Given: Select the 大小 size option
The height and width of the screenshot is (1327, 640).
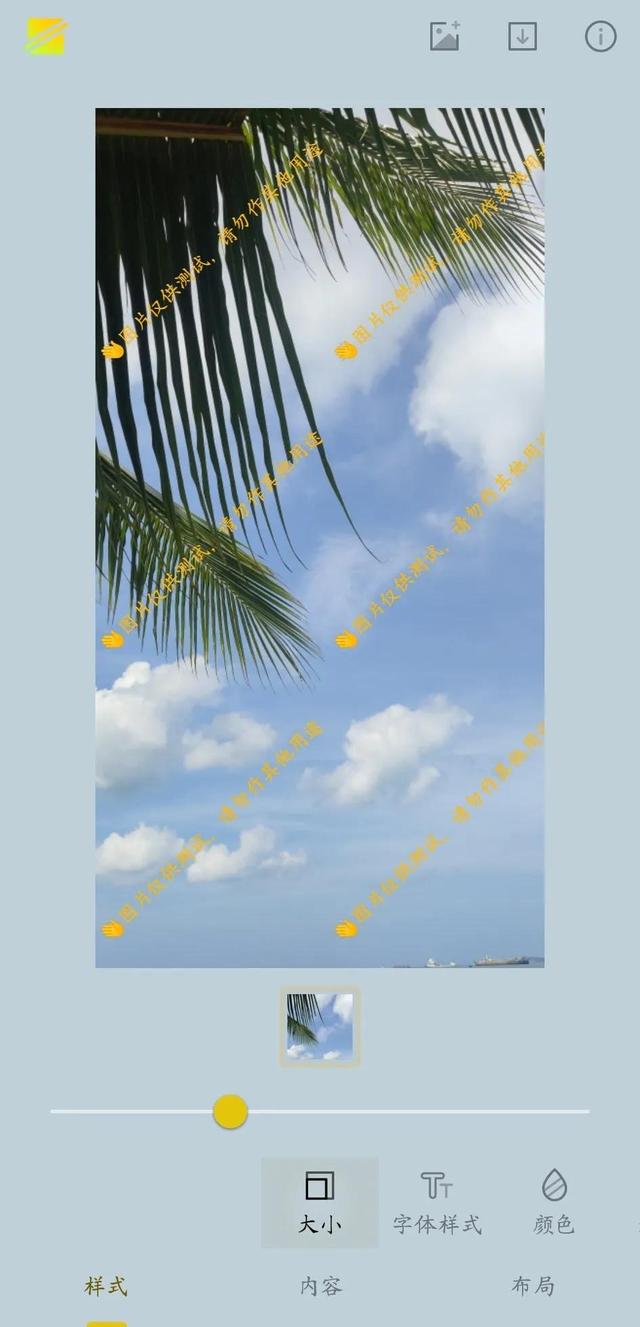Looking at the screenshot, I should click(x=320, y=1202).
